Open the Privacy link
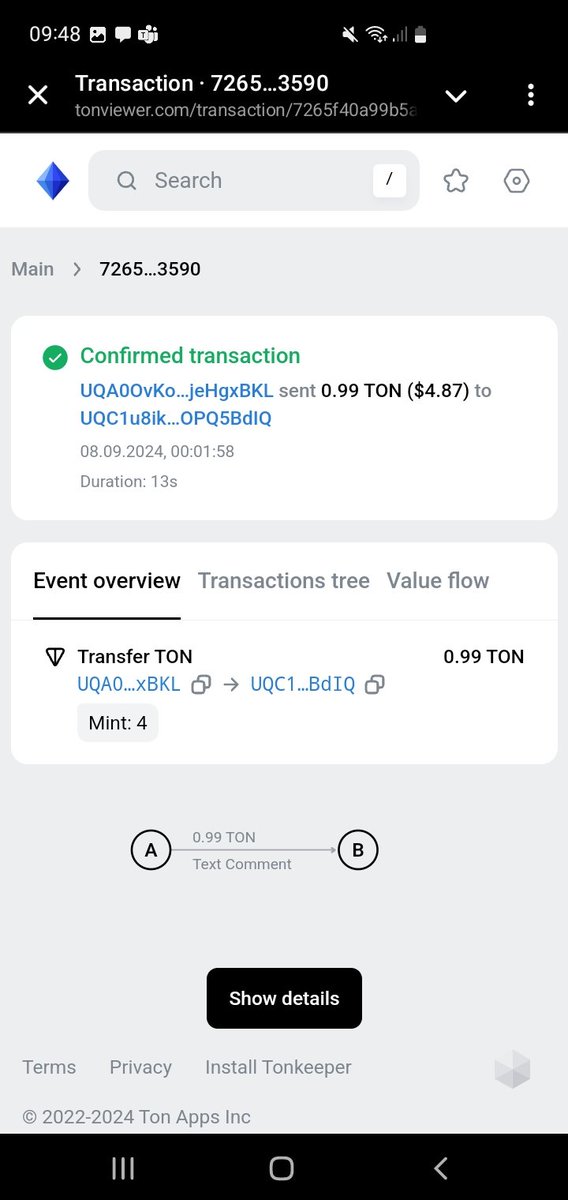 141,1067
